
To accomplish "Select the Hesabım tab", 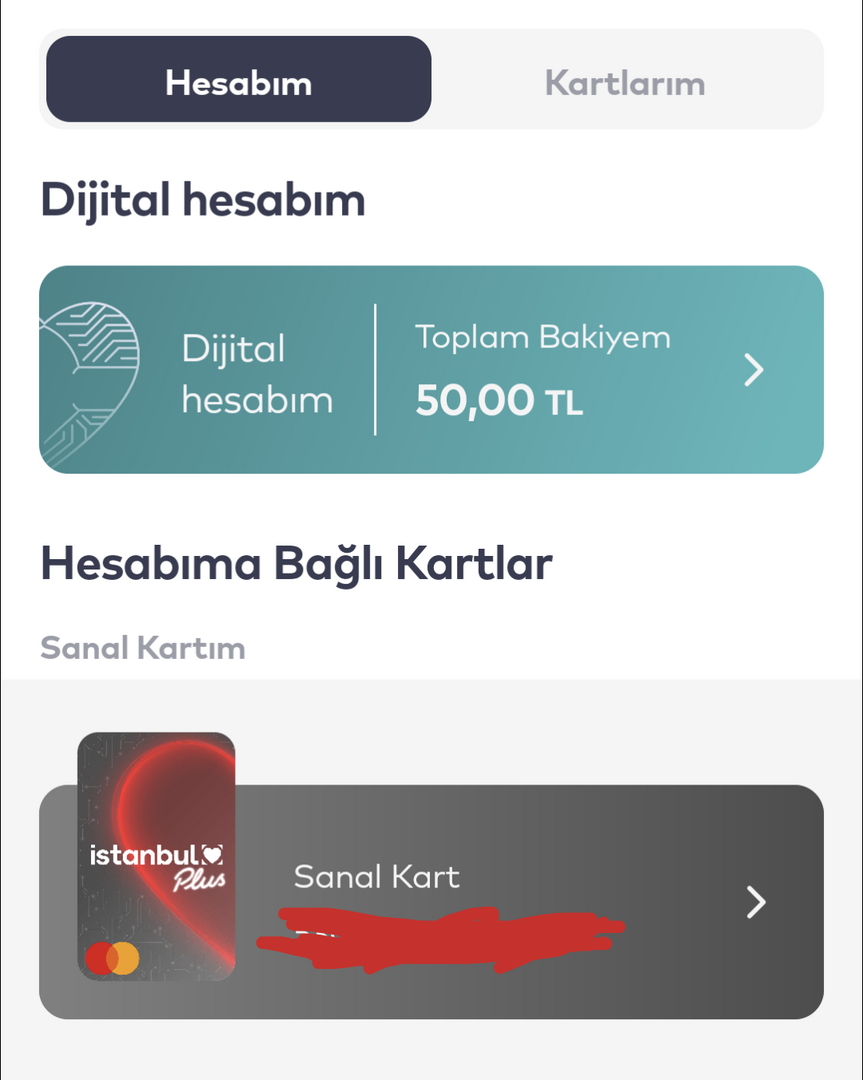I will point(238,80).
